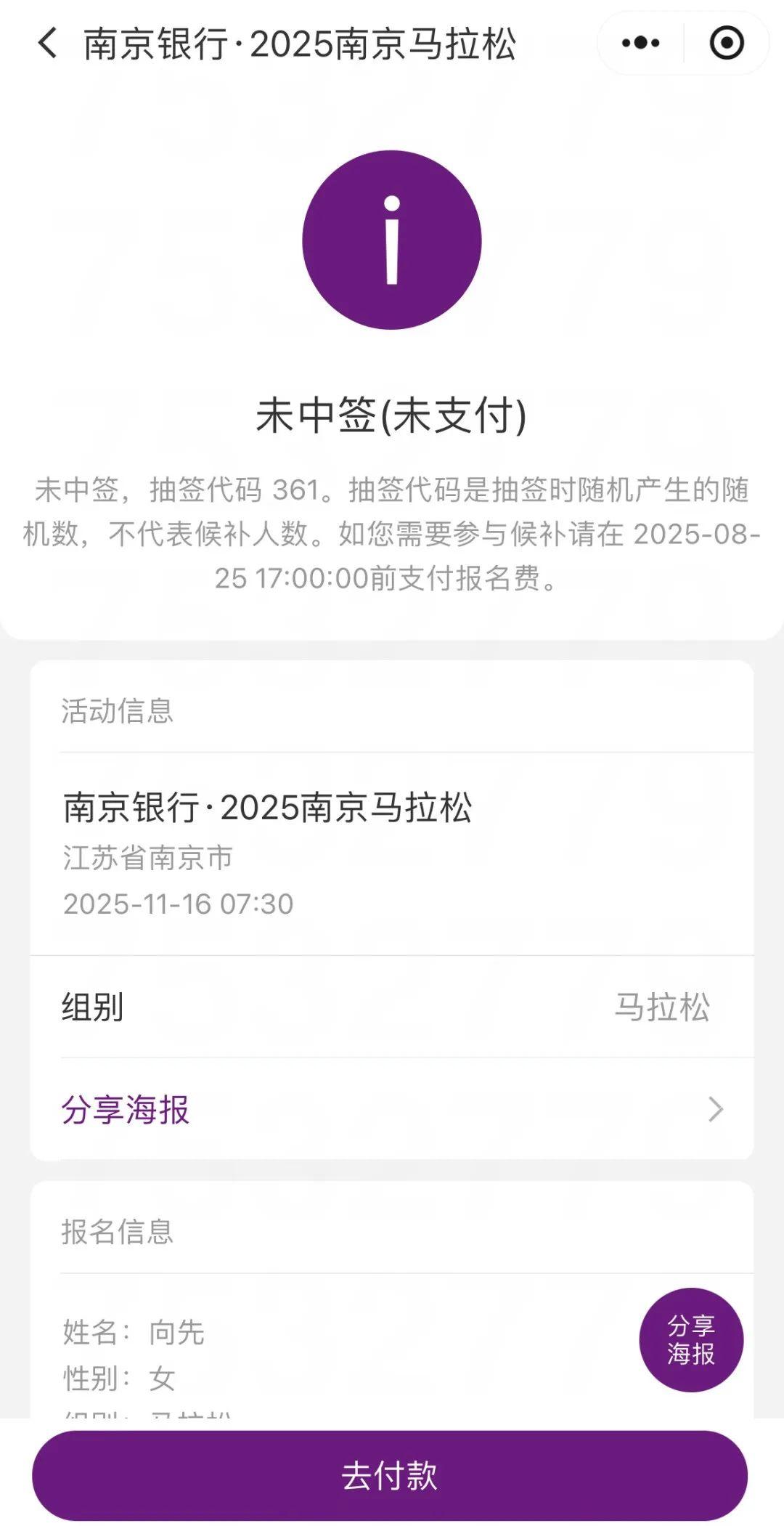
Task: Tap the 未中签(未支付) status heading
Action: [392, 414]
